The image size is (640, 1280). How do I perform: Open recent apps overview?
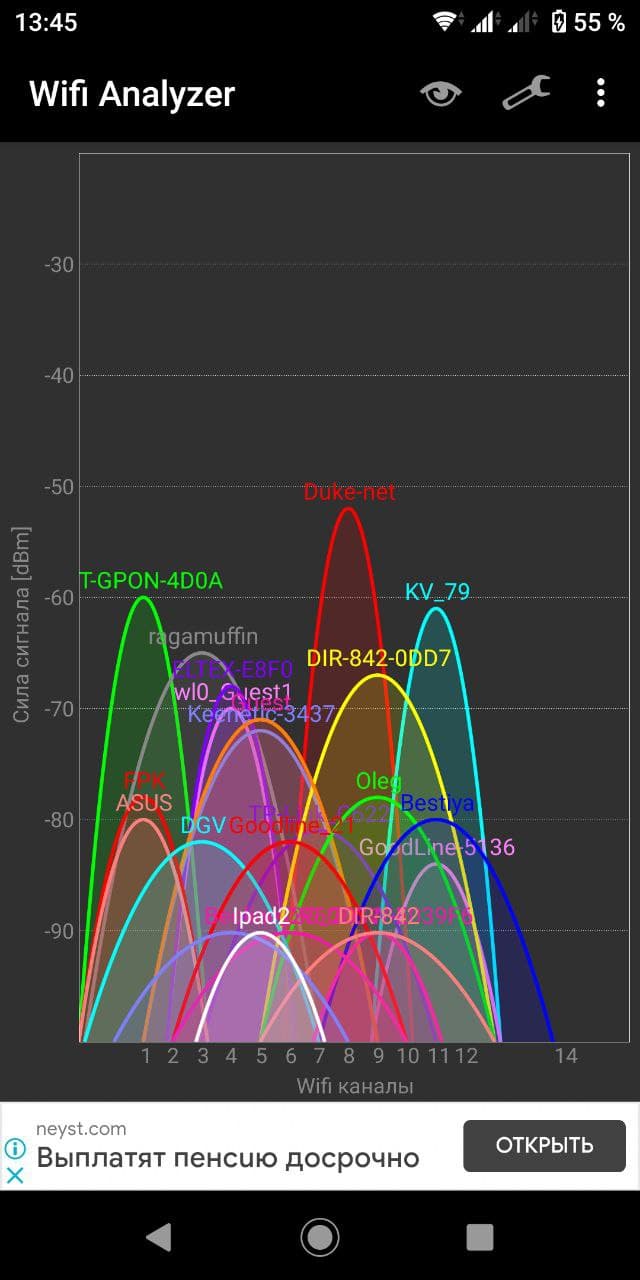click(480, 1237)
